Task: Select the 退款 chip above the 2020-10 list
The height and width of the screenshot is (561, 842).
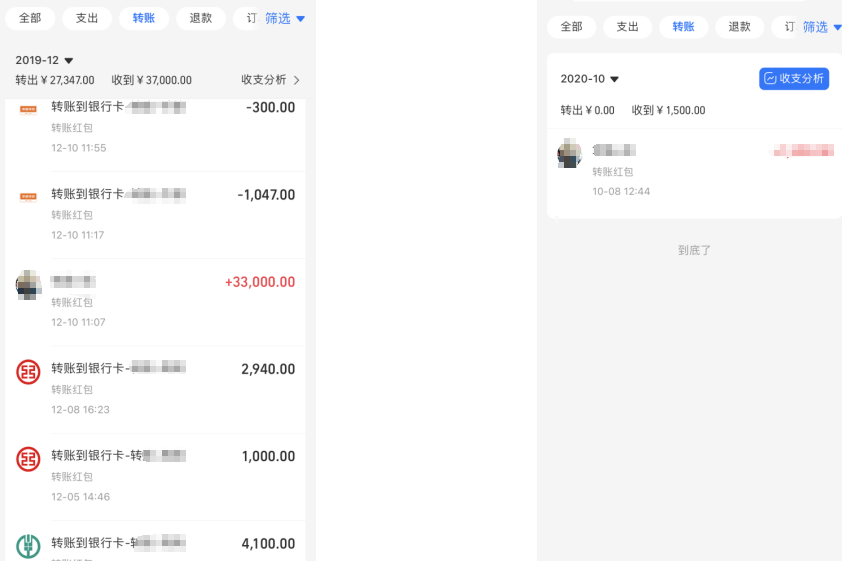Action: tap(740, 27)
